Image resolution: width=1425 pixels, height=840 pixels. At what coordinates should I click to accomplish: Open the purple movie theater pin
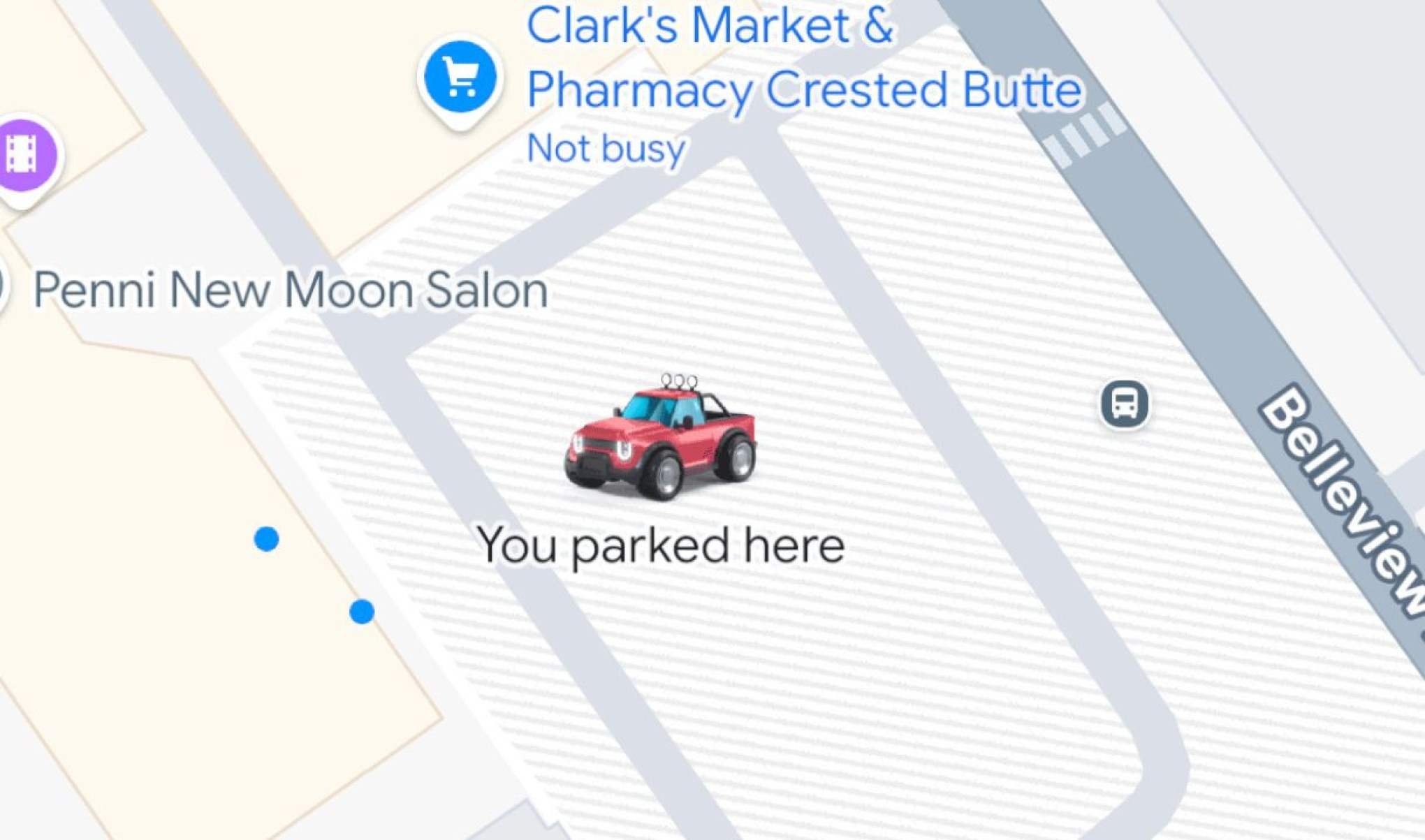tap(24, 156)
